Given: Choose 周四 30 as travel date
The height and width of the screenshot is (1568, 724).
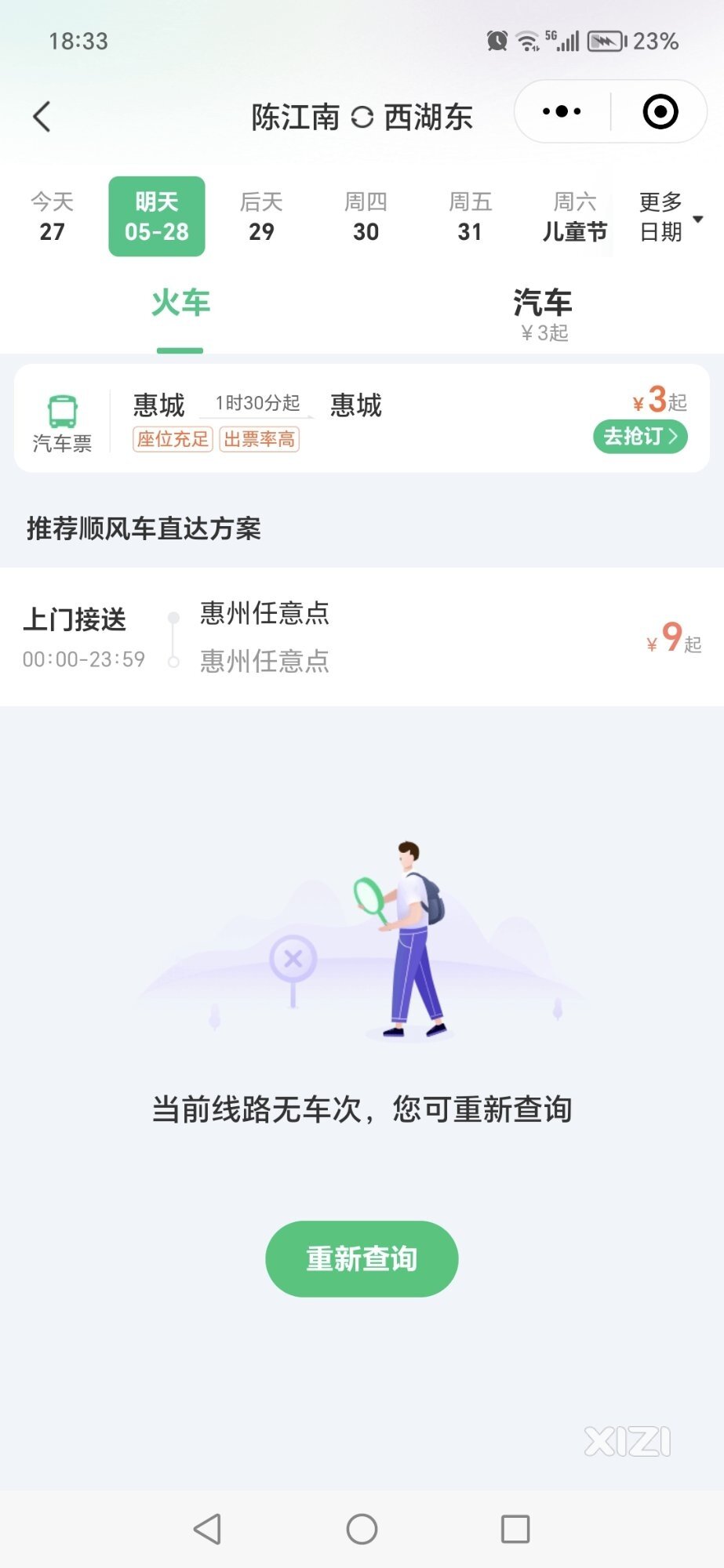Looking at the screenshot, I should [x=366, y=217].
